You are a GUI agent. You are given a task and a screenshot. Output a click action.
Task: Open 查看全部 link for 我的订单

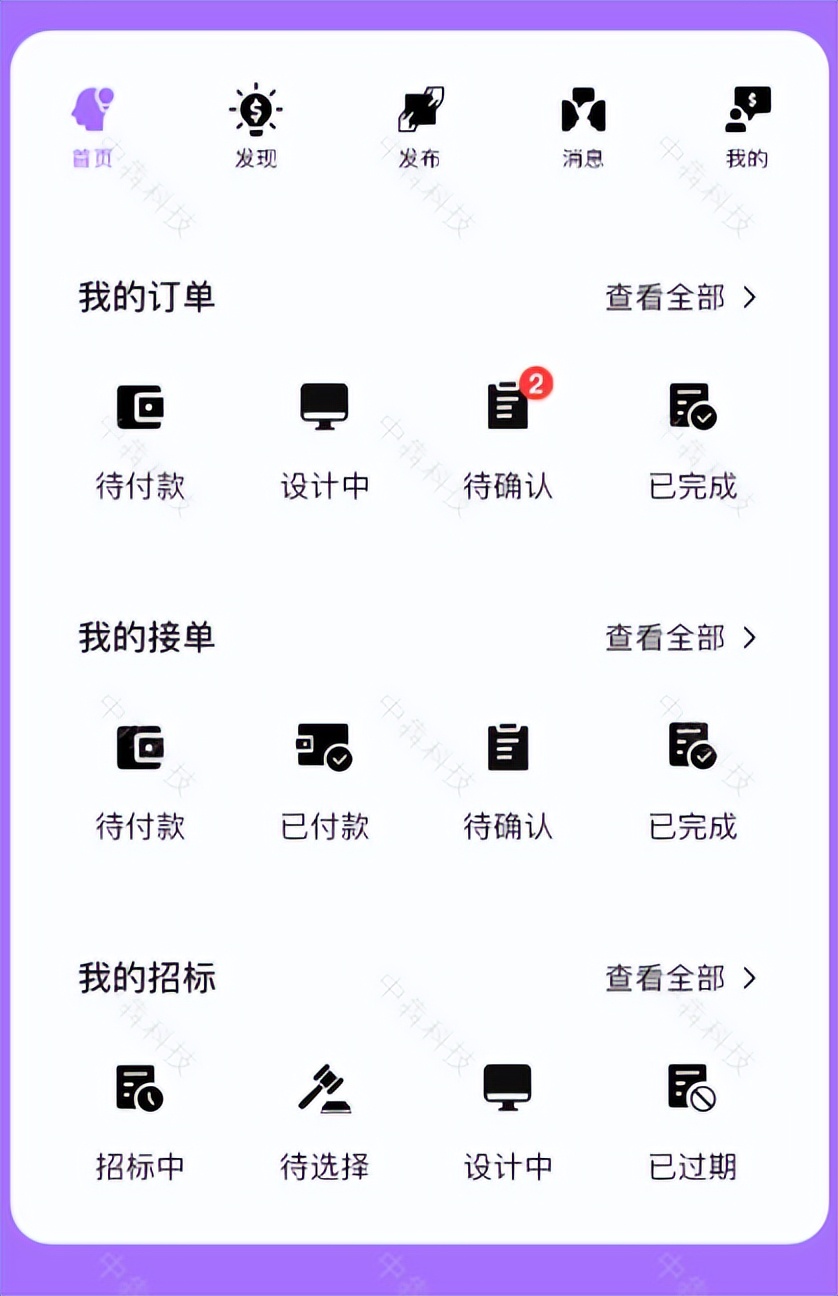(x=665, y=297)
